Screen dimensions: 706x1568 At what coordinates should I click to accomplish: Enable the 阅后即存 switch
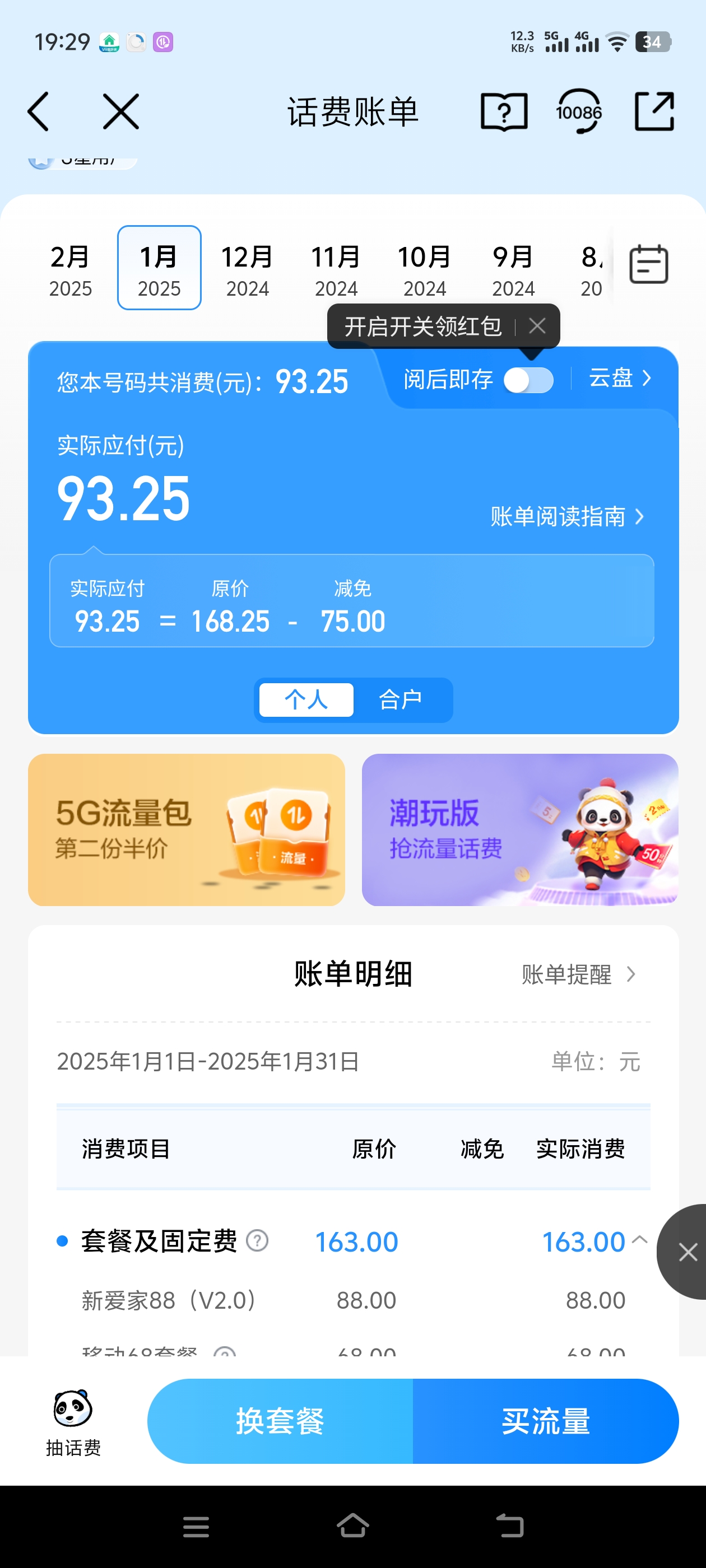pyautogui.click(x=528, y=380)
